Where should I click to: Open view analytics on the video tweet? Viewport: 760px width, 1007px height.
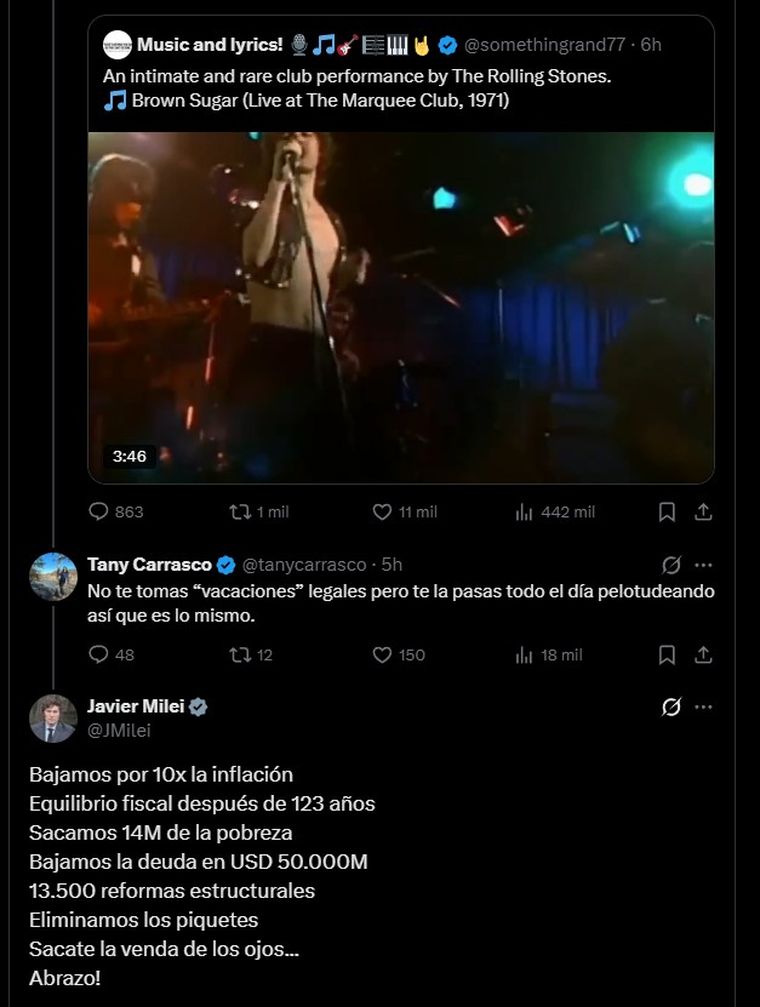pyautogui.click(x=522, y=511)
